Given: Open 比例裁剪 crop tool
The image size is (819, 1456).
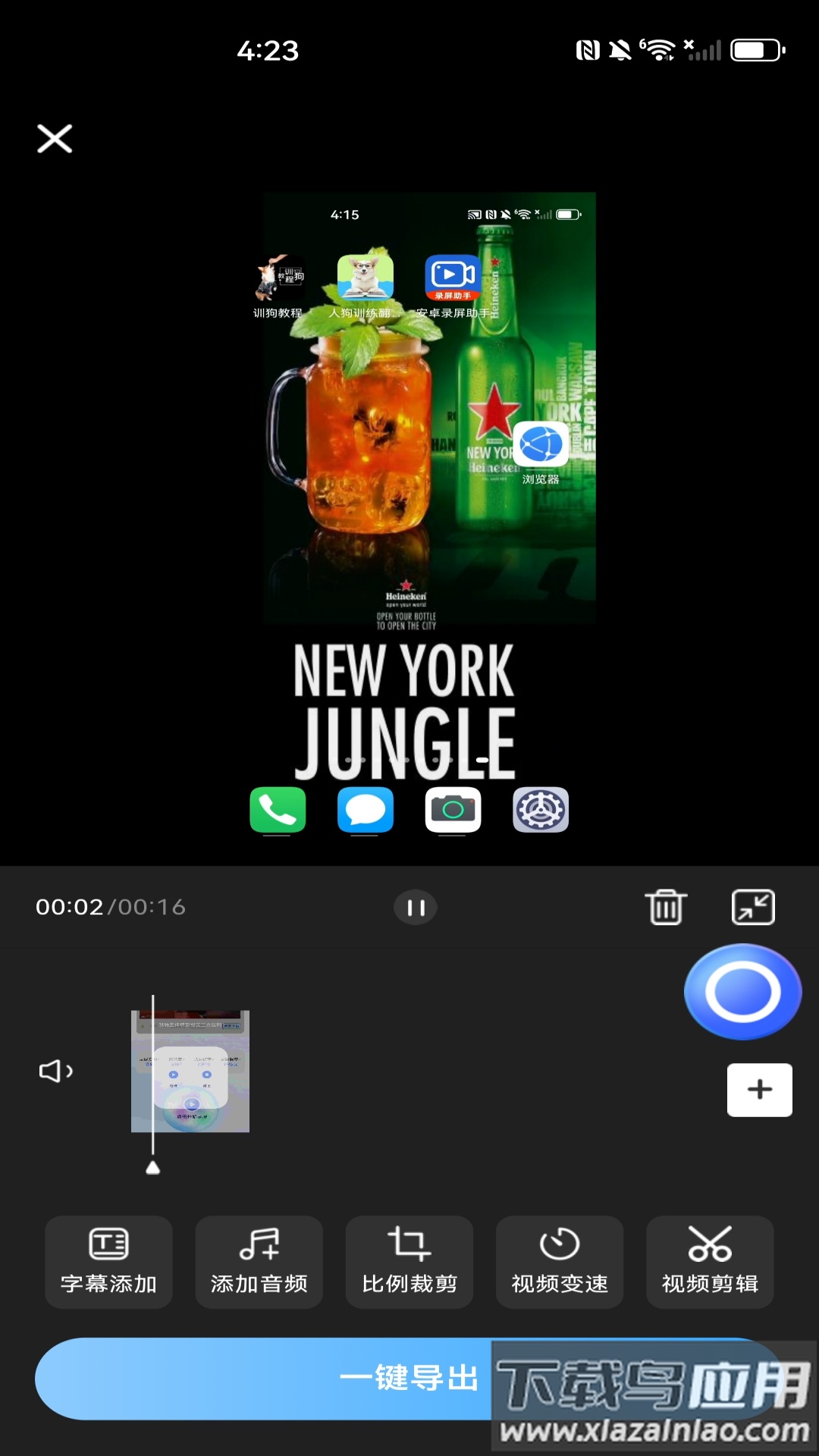Looking at the screenshot, I should (409, 1262).
